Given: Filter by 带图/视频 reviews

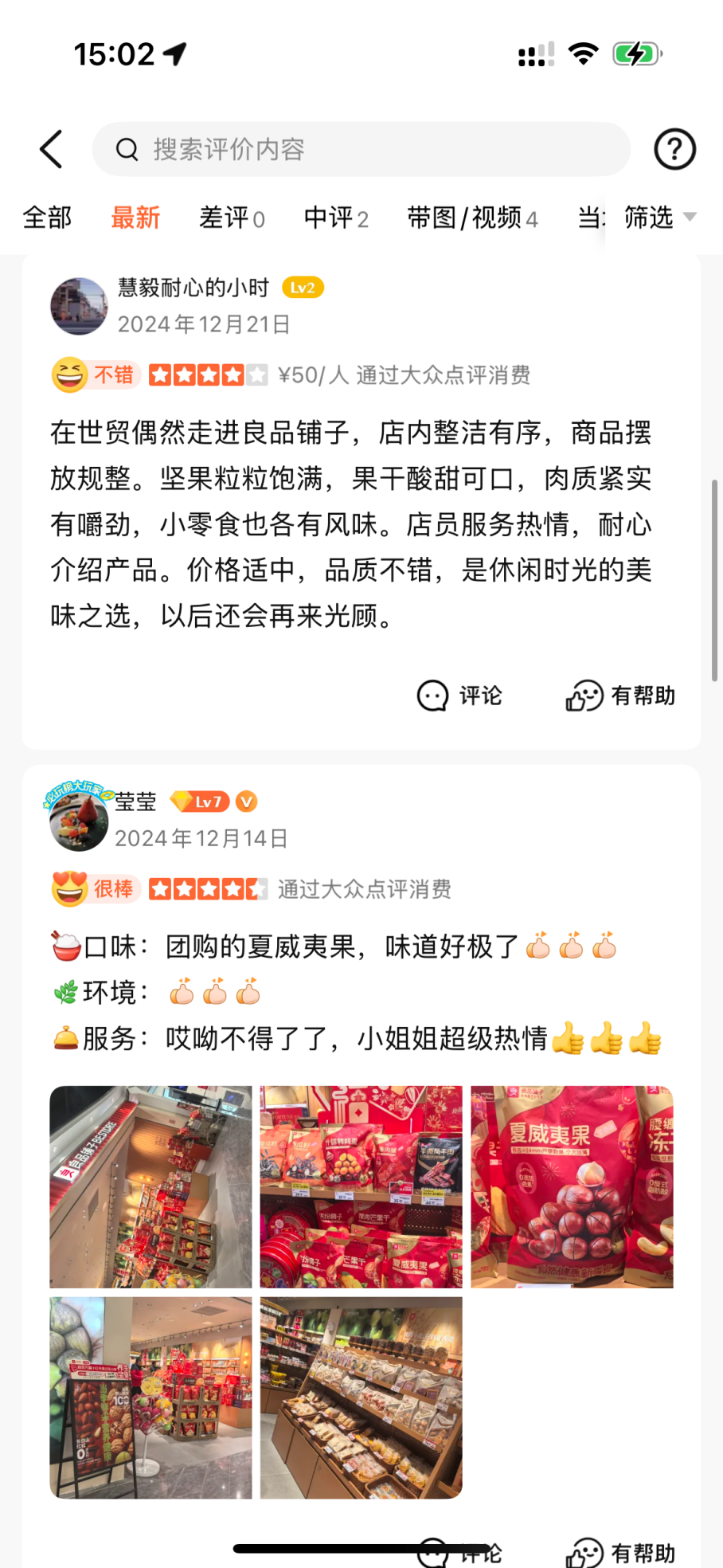Looking at the screenshot, I should pos(472,218).
